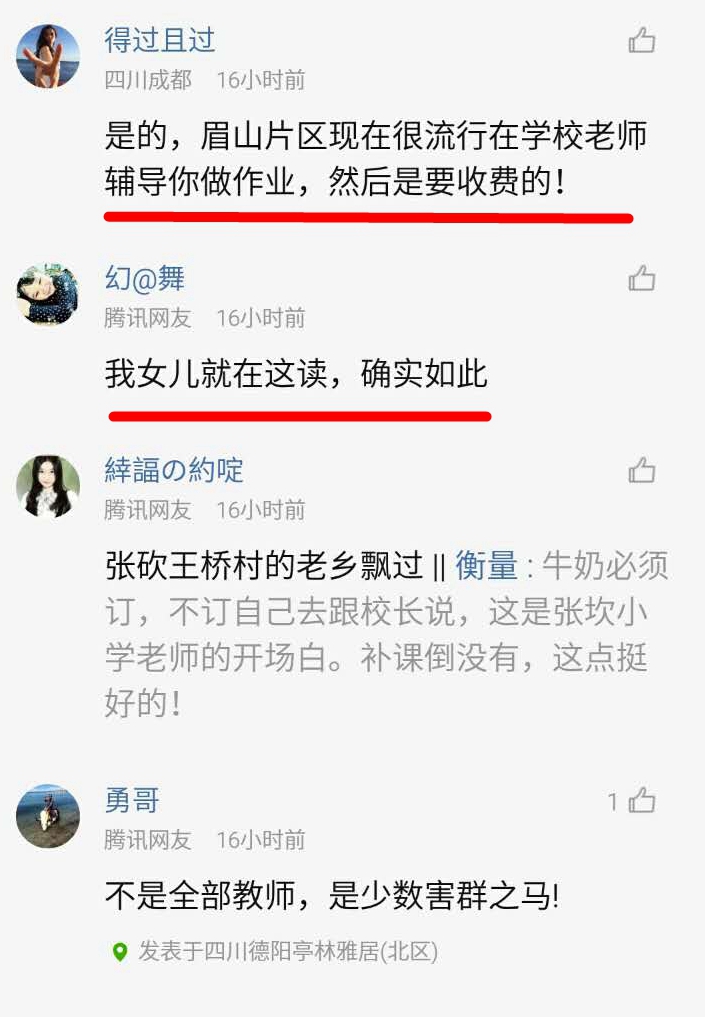Viewport: 705px width, 1017px height.
Task: View 緈諨の約啶's avatar profile
Action: [x=48, y=487]
